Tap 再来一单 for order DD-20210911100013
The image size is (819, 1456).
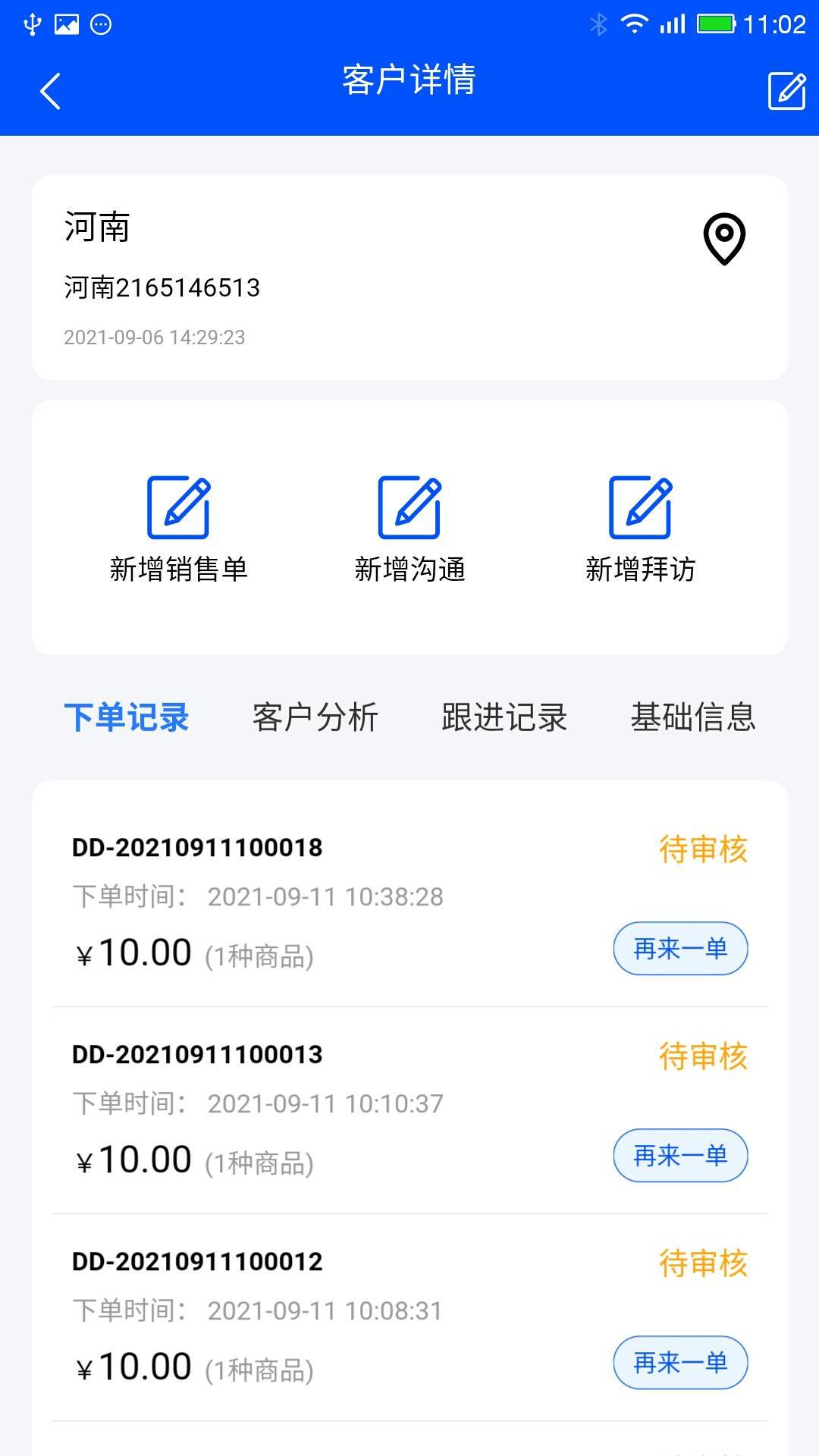(x=680, y=1156)
